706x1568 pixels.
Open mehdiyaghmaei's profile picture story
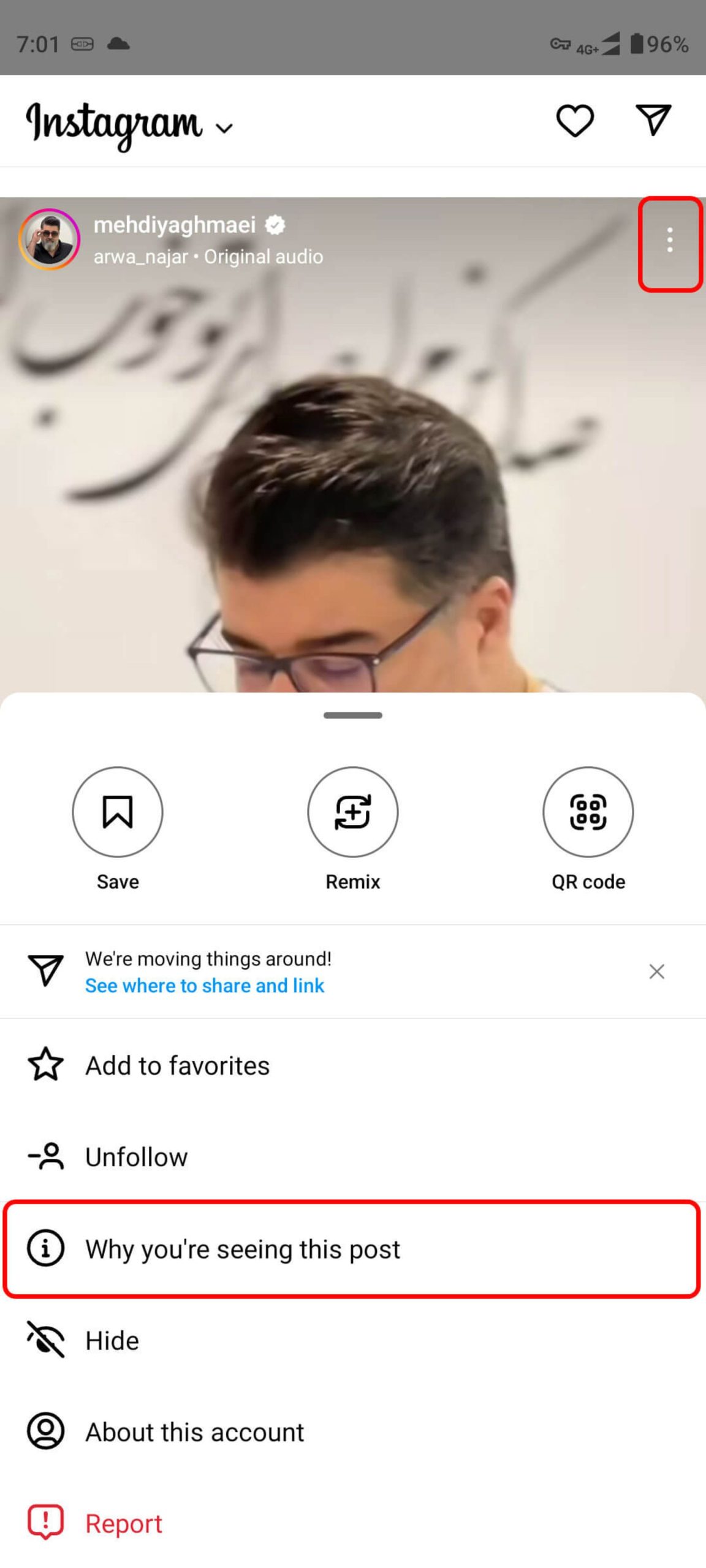pyautogui.click(x=49, y=239)
